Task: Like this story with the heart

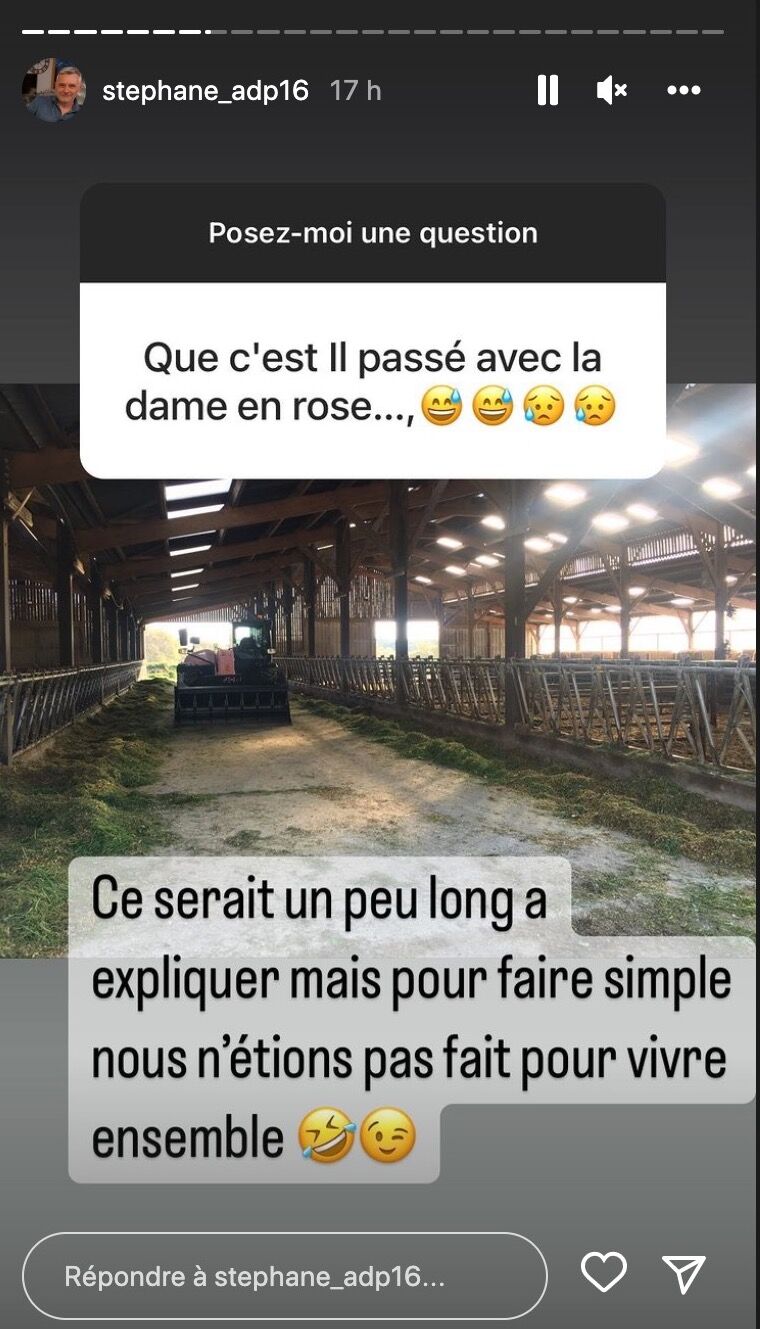Action: pyautogui.click(x=604, y=1273)
